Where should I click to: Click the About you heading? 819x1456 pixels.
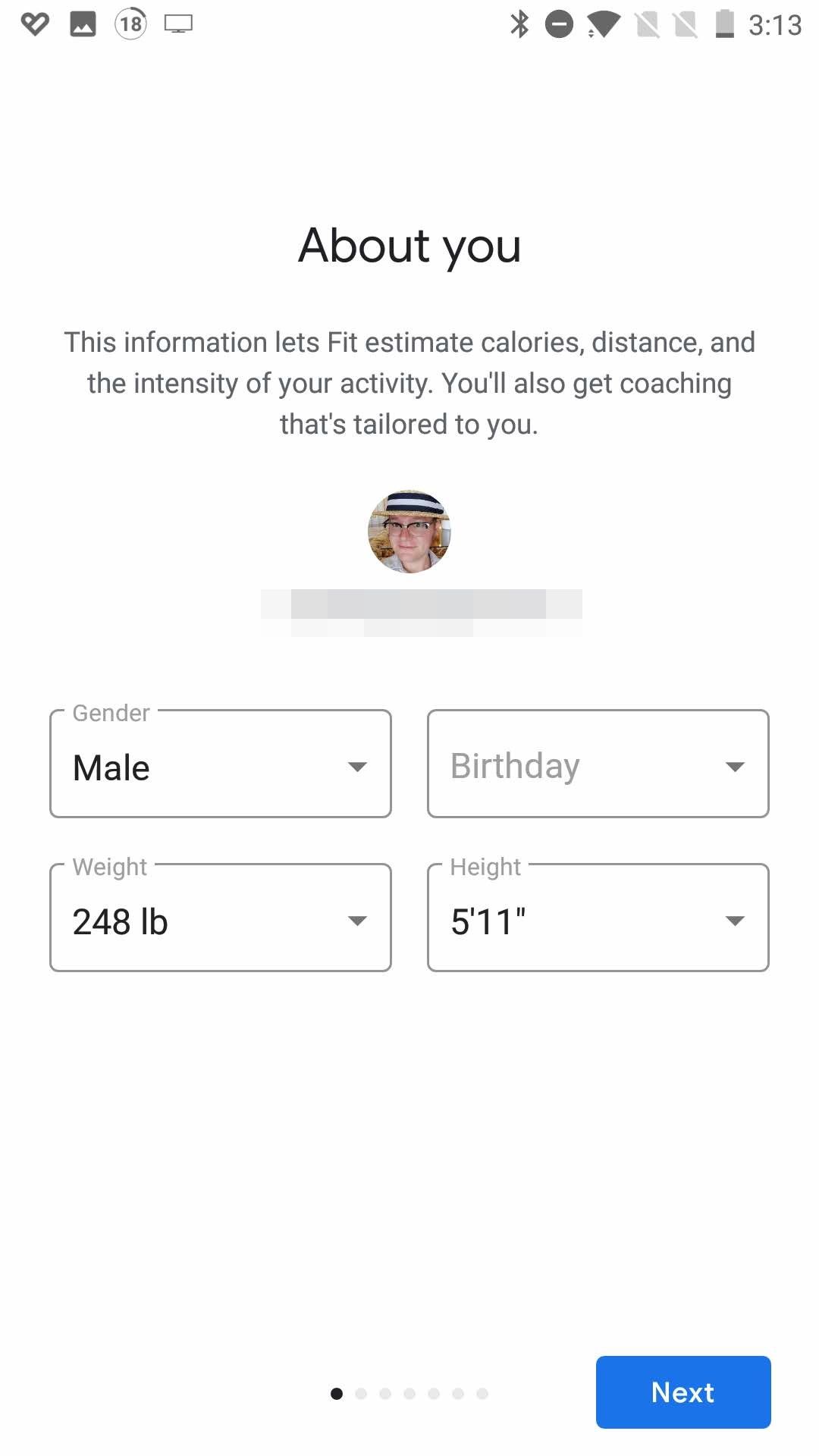point(409,244)
